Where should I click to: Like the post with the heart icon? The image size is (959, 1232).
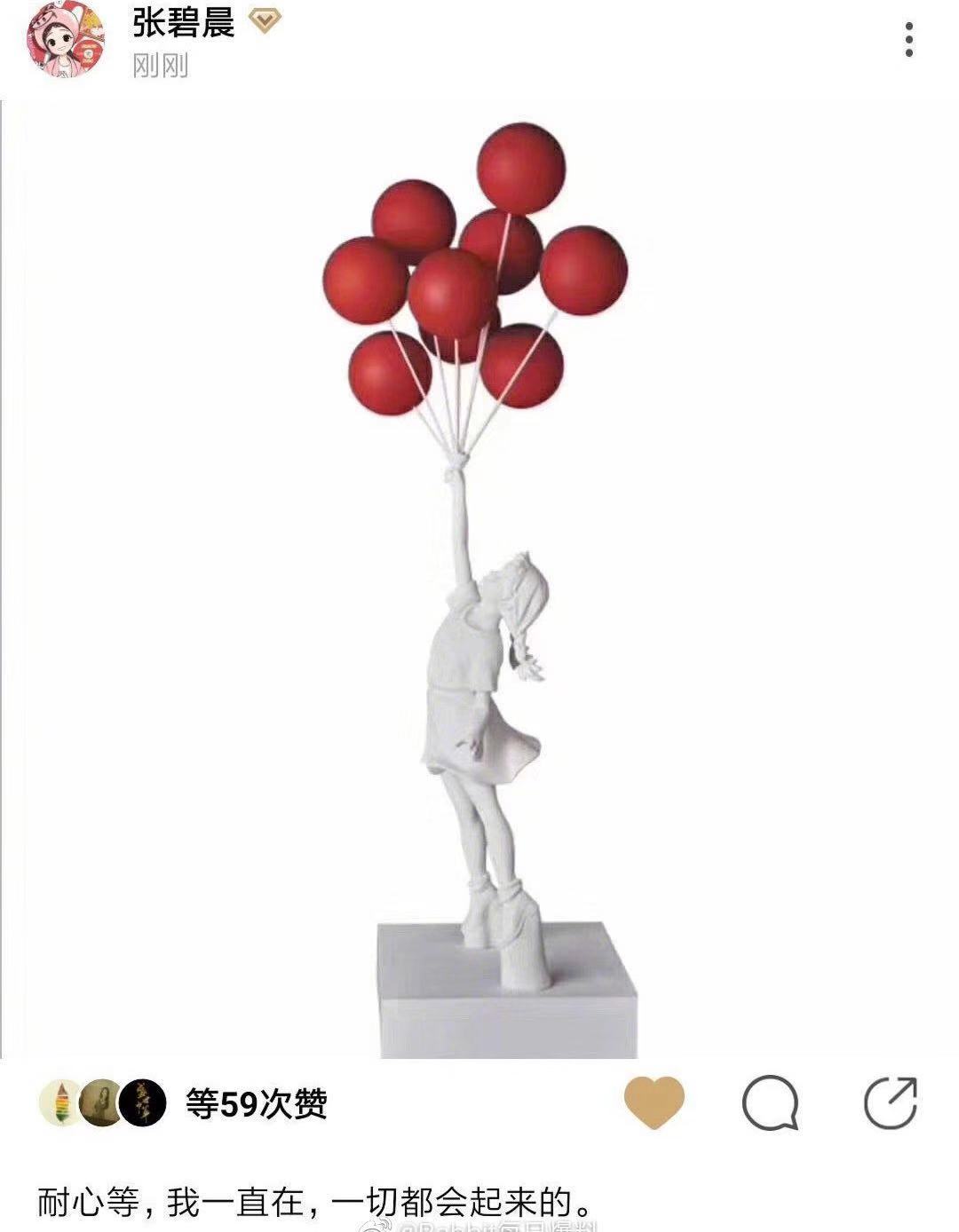coord(654,1102)
